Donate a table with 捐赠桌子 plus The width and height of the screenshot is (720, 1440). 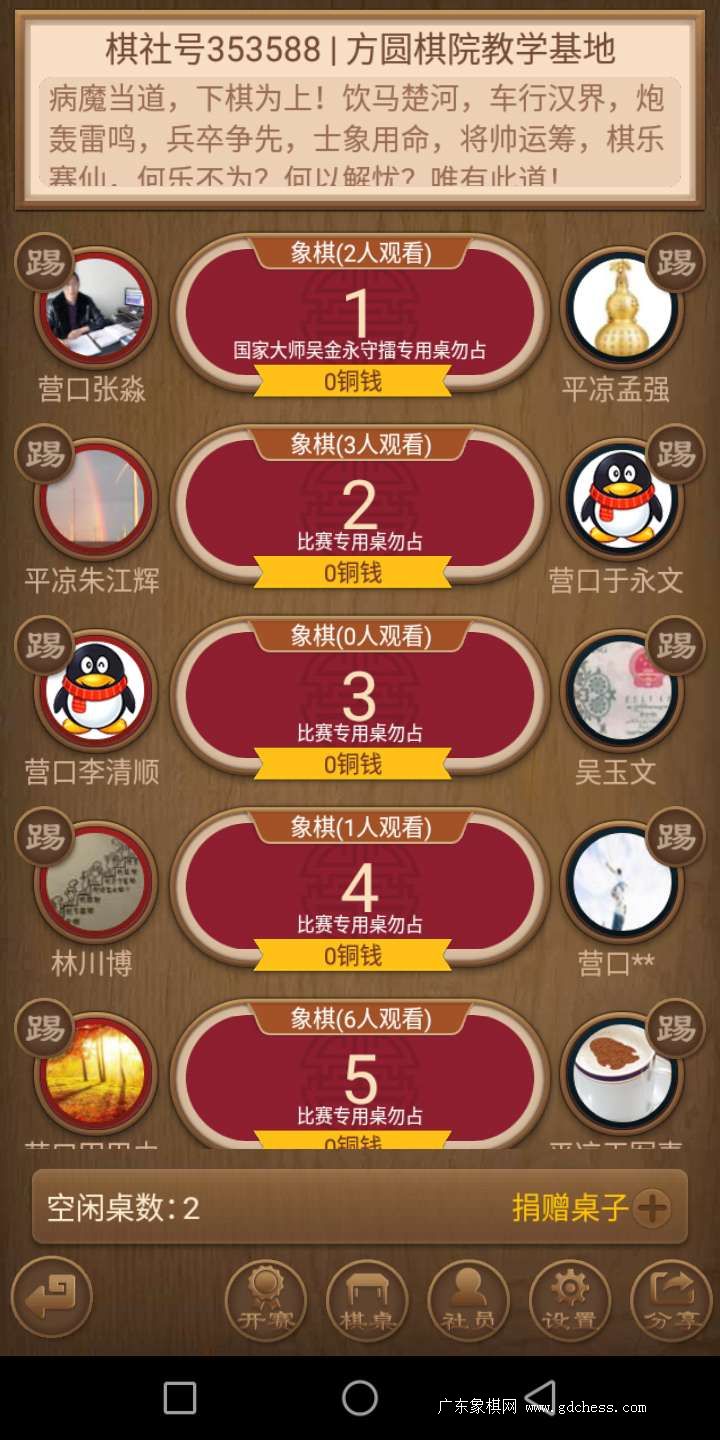point(652,1208)
